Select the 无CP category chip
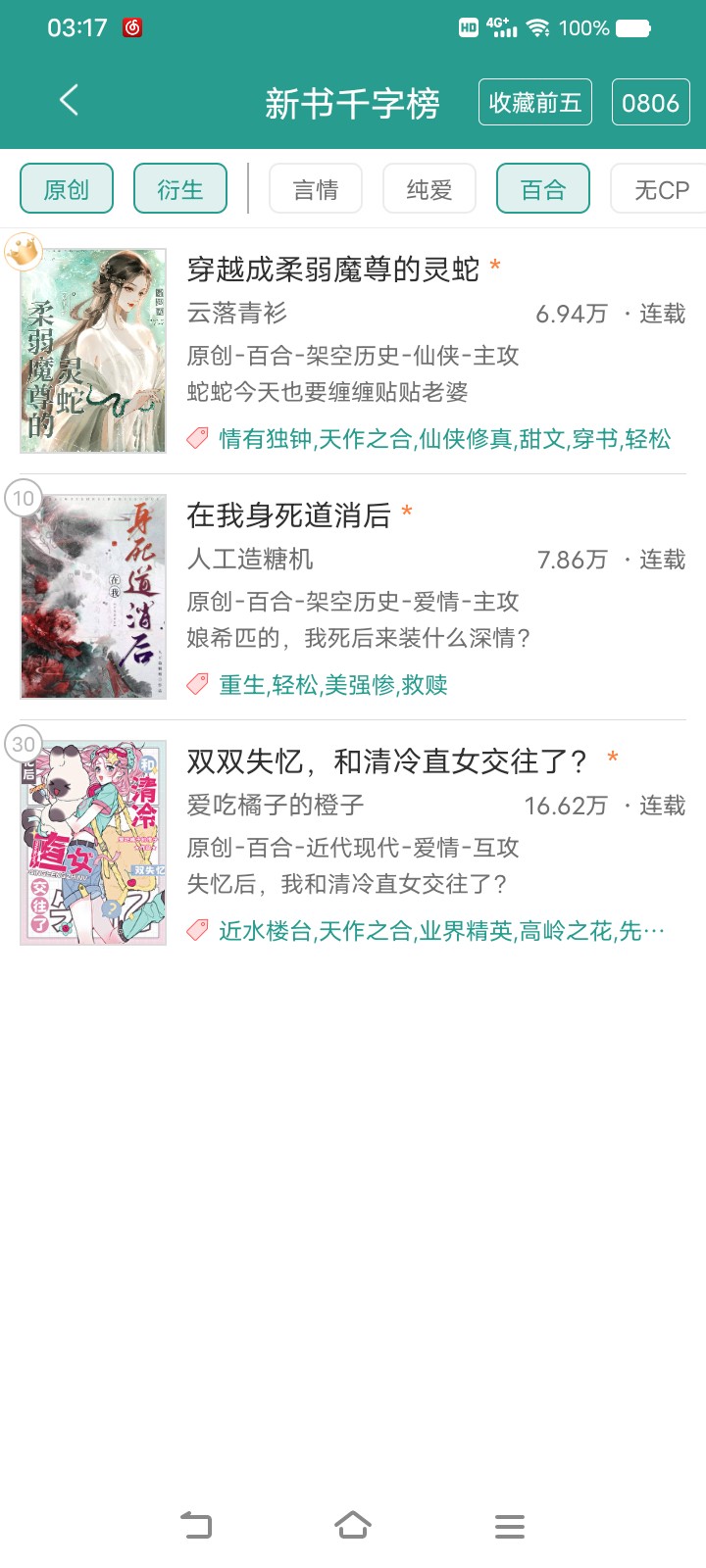Image resolution: width=706 pixels, height=1568 pixels. pos(658,188)
